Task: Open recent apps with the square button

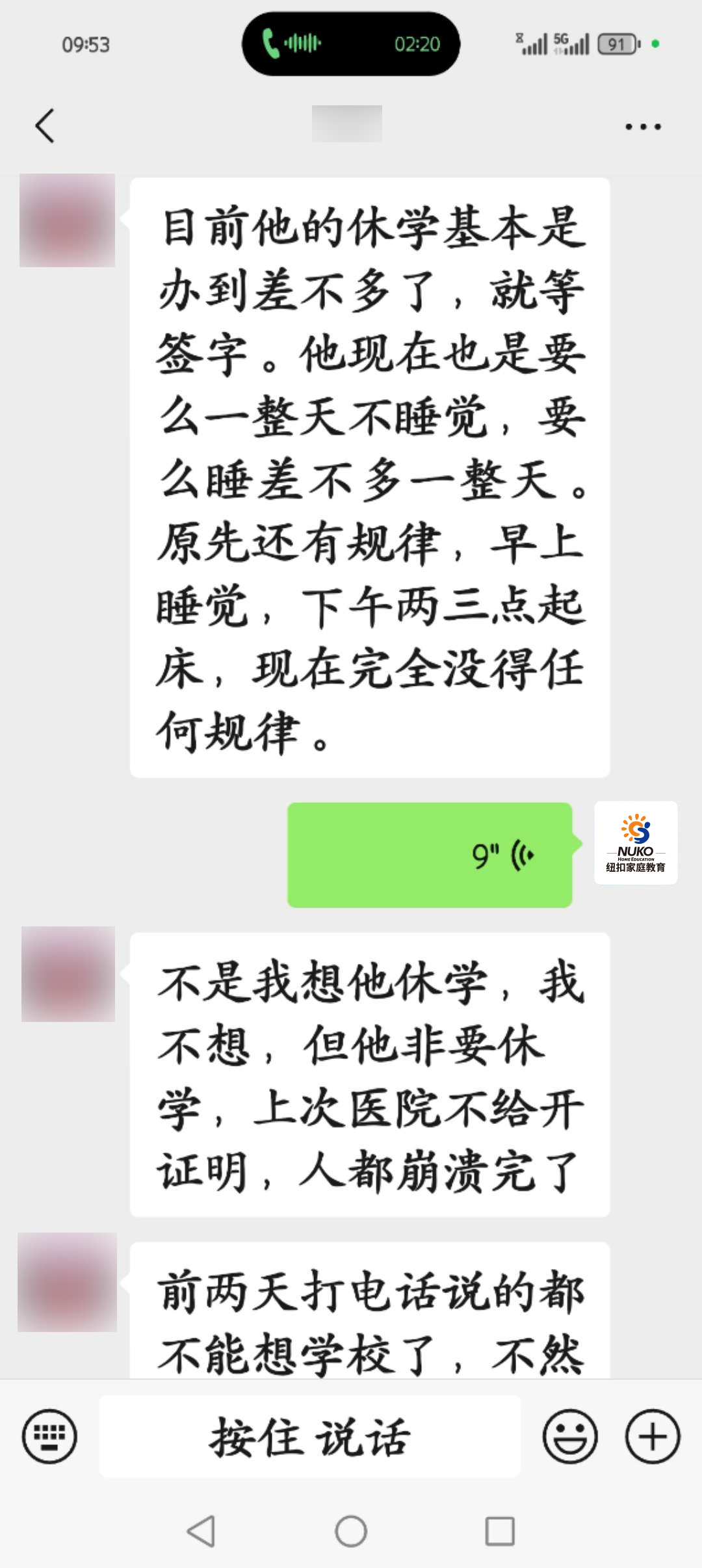Action: pos(500,1531)
